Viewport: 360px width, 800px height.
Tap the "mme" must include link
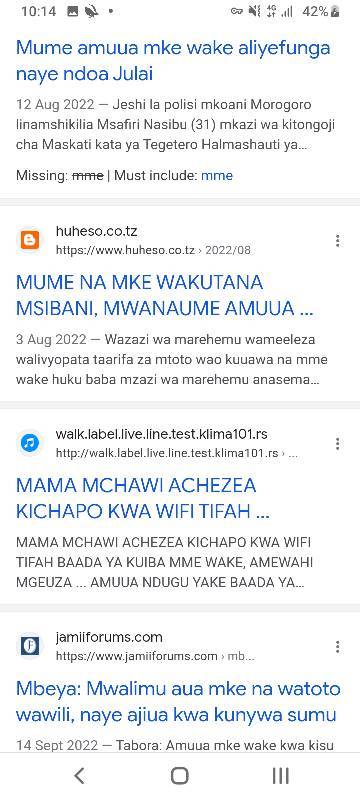pyautogui.click(x=217, y=176)
